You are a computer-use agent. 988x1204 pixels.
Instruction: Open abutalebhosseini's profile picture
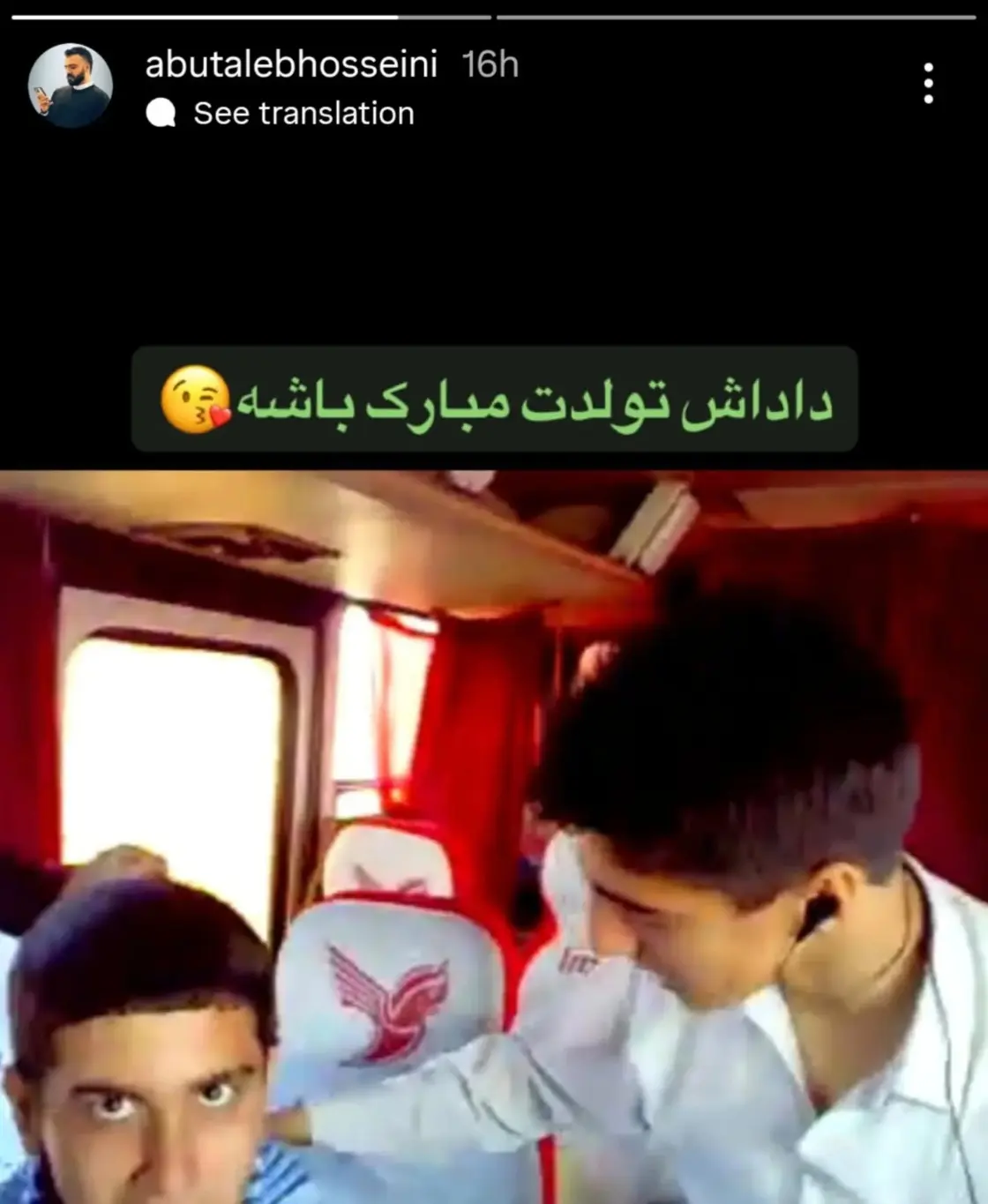71,86
